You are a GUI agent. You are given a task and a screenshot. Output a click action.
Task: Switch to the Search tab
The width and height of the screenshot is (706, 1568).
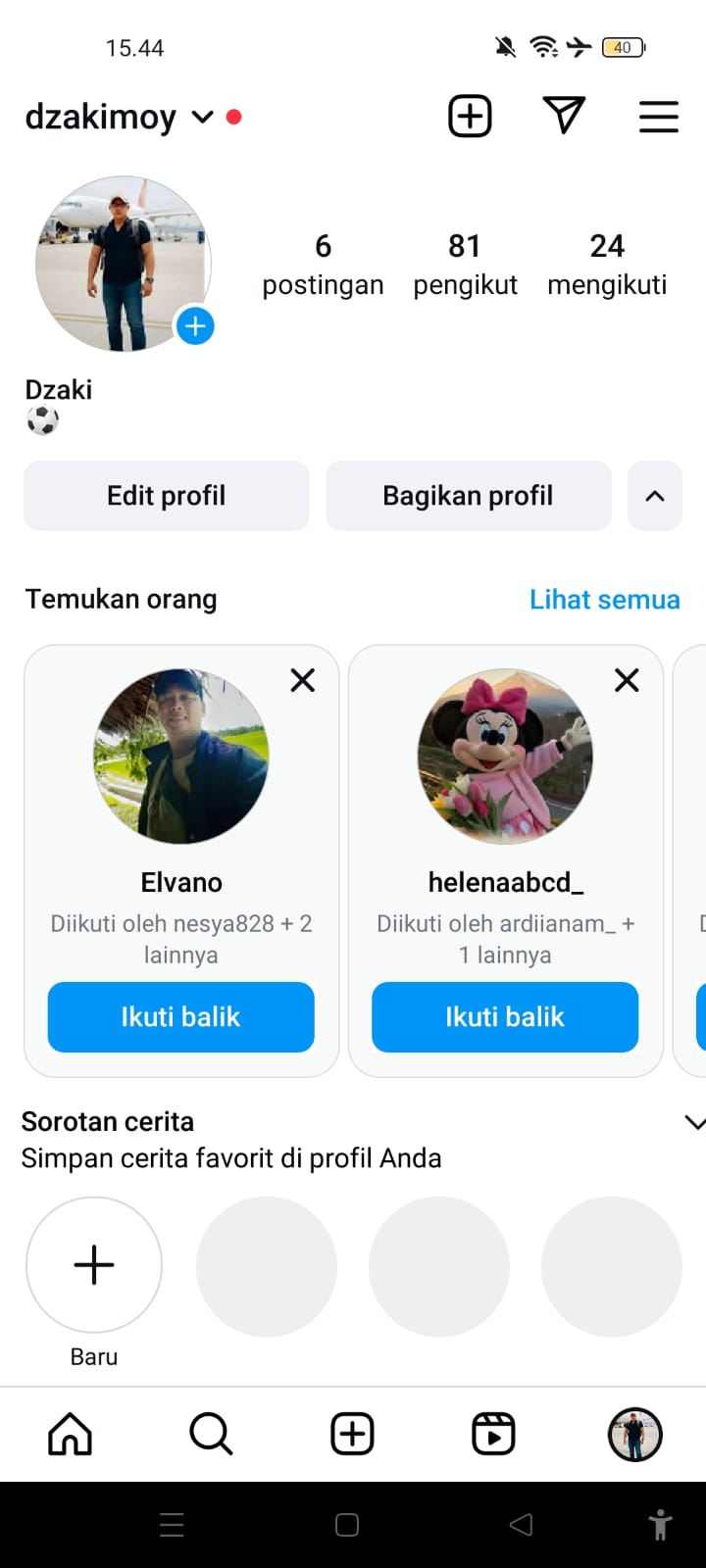click(x=211, y=1435)
